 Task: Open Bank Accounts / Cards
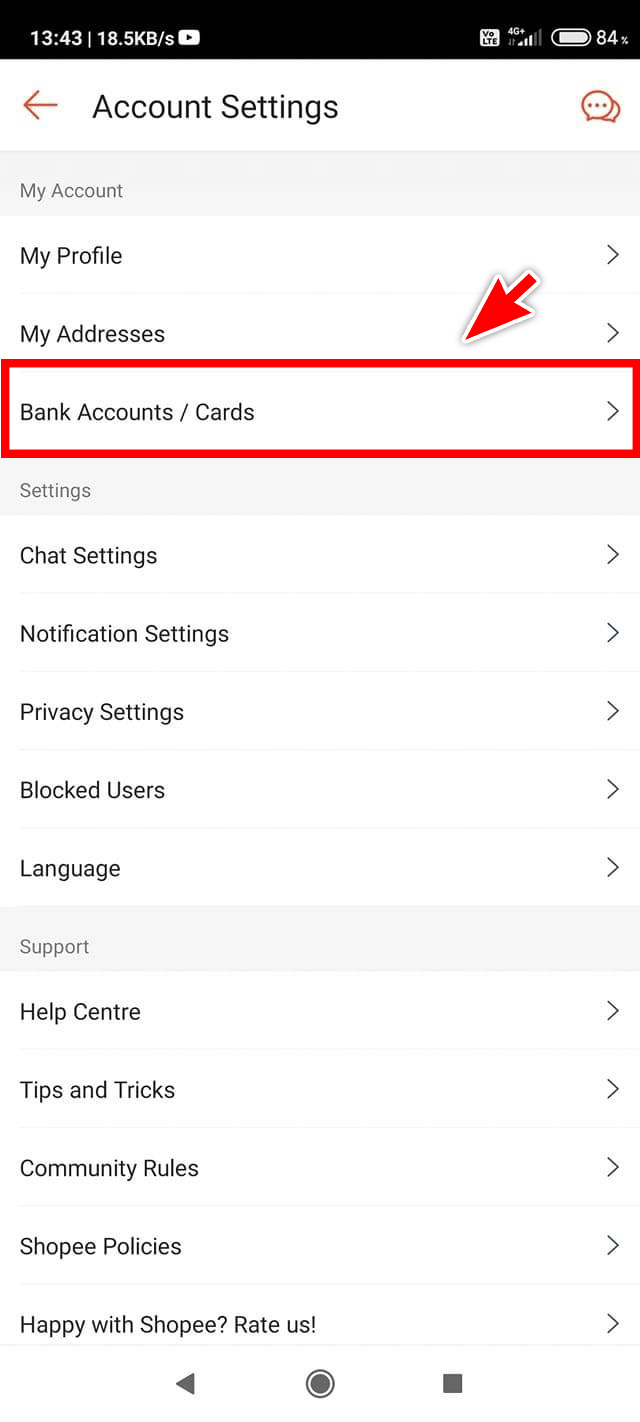pyautogui.click(x=320, y=412)
